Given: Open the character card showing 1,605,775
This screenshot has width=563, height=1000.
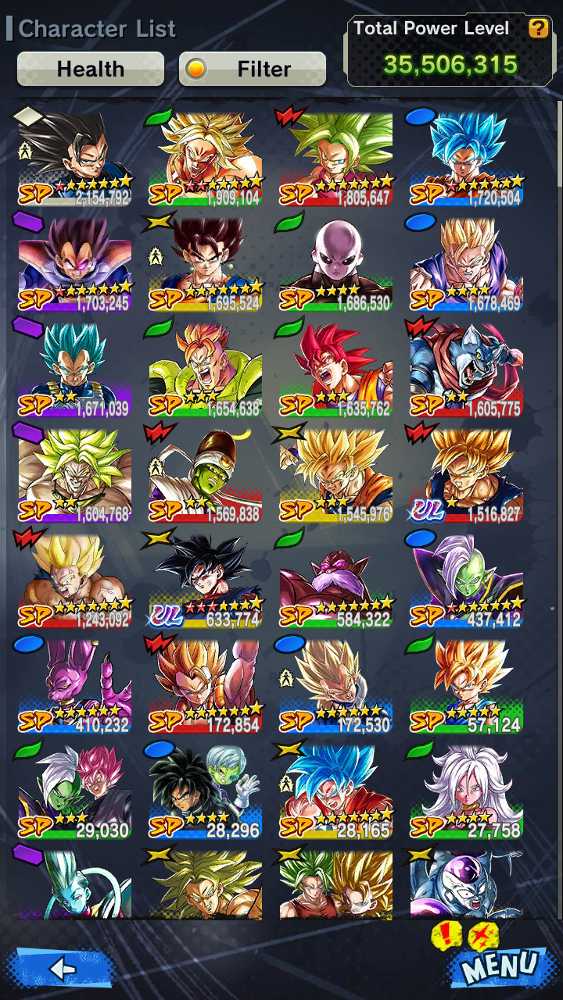Looking at the screenshot, I should [466, 370].
